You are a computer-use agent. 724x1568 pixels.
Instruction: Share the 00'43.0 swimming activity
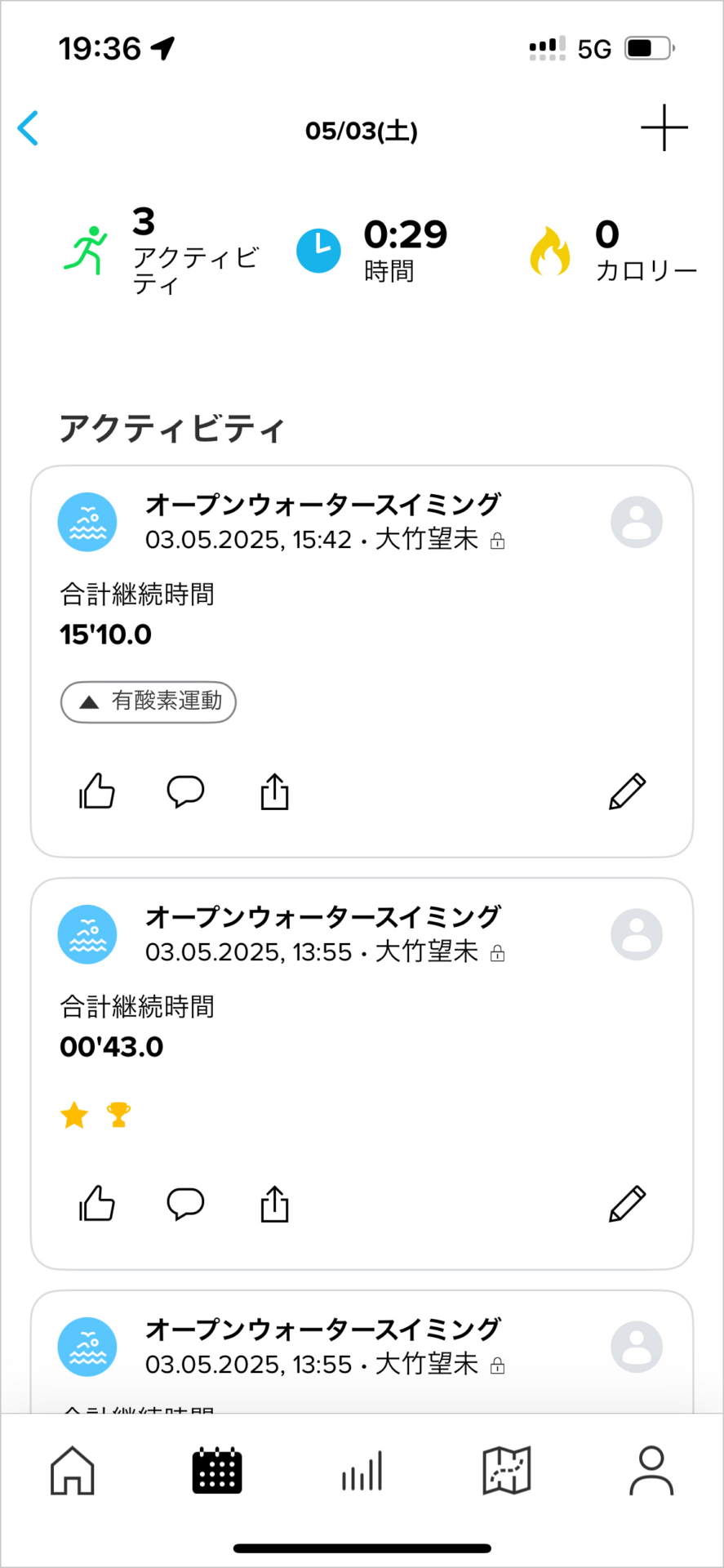coord(274,1203)
